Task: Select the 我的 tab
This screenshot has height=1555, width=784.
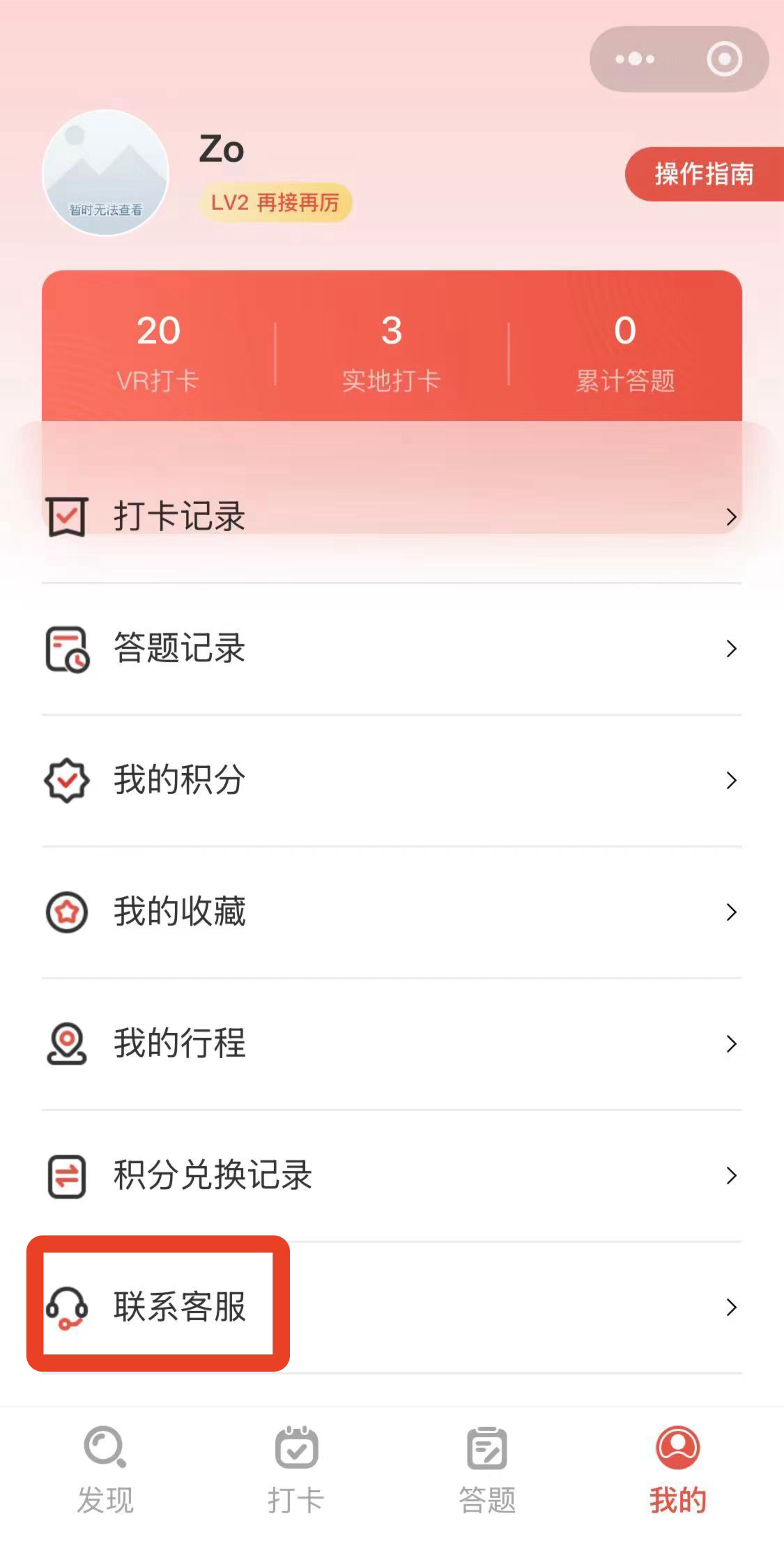Action: tap(677, 1470)
